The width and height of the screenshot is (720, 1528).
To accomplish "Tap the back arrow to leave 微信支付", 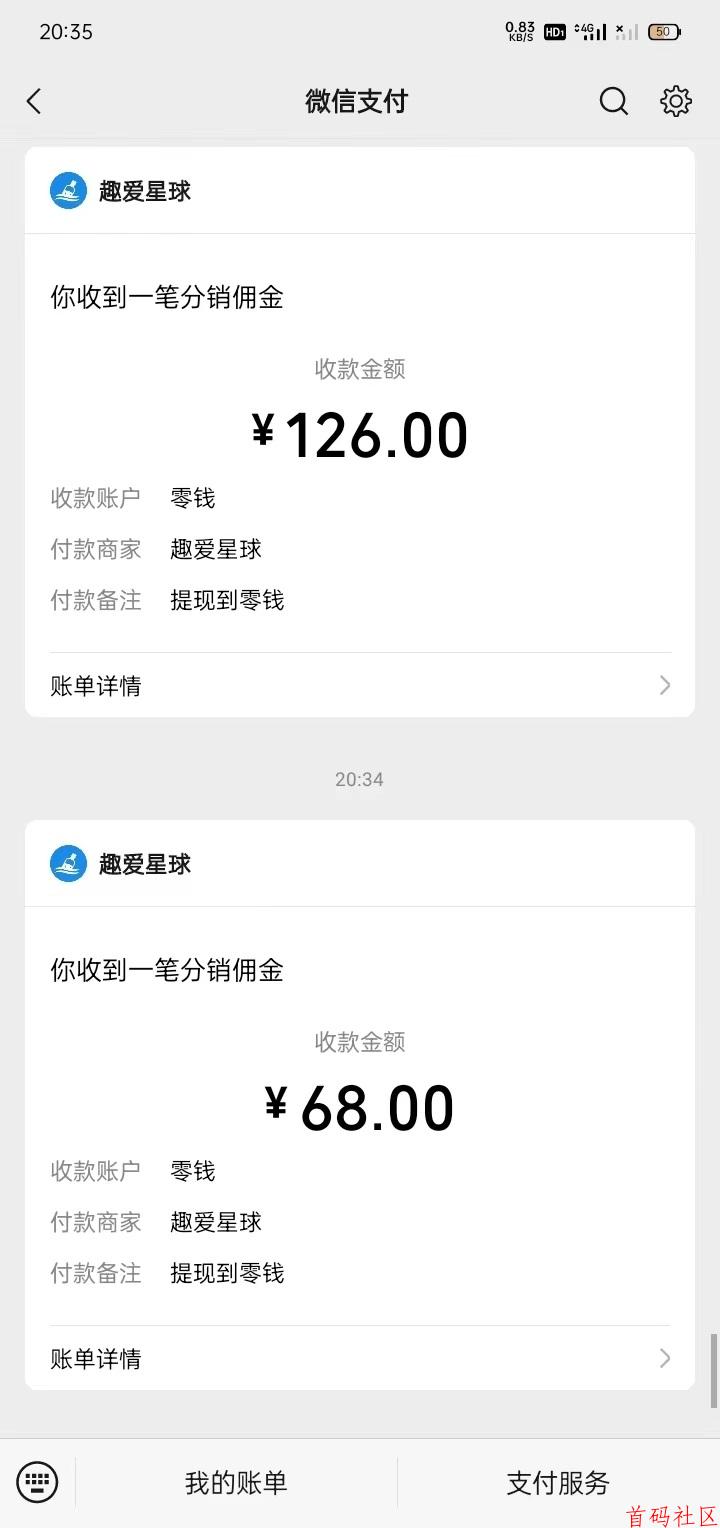I will 34,101.
